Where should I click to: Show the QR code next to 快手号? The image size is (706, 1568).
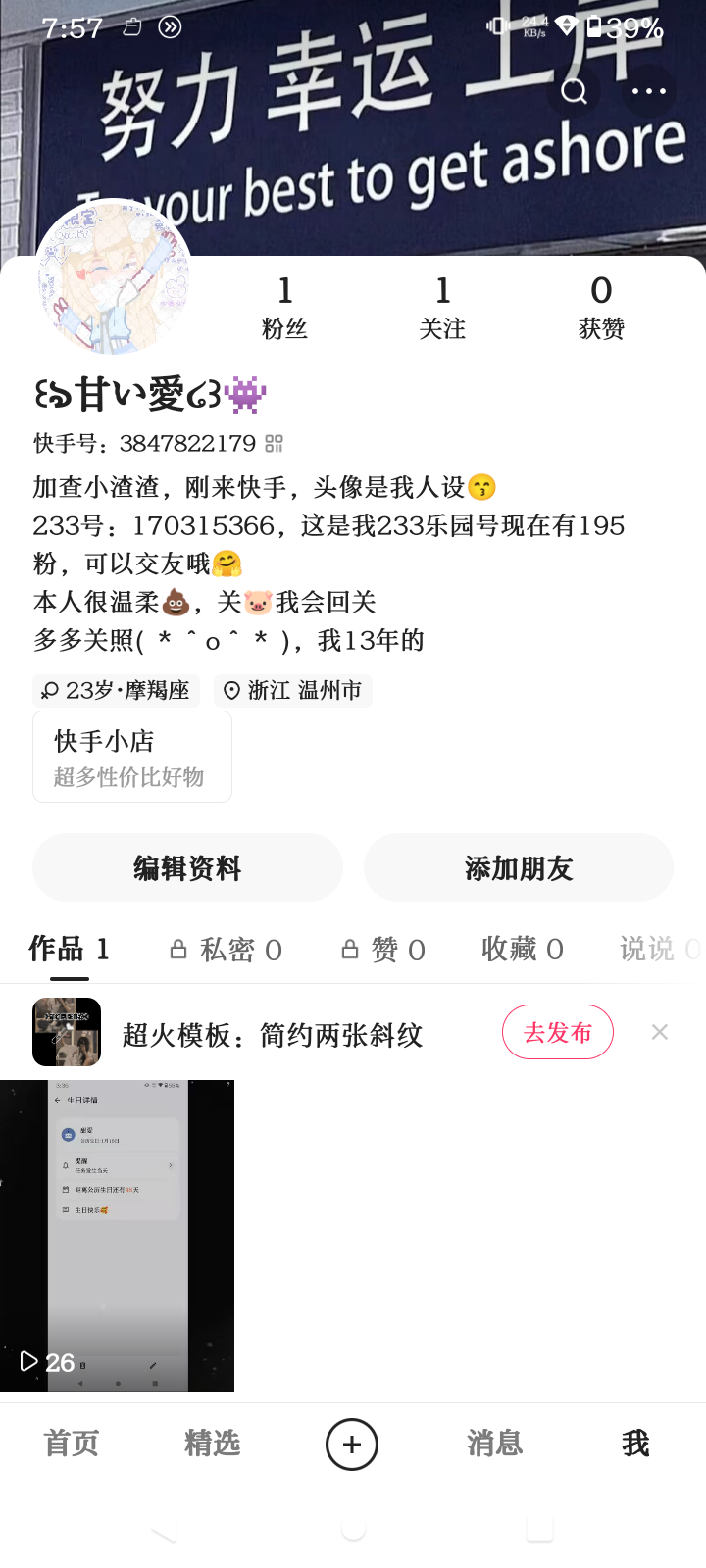[x=275, y=444]
